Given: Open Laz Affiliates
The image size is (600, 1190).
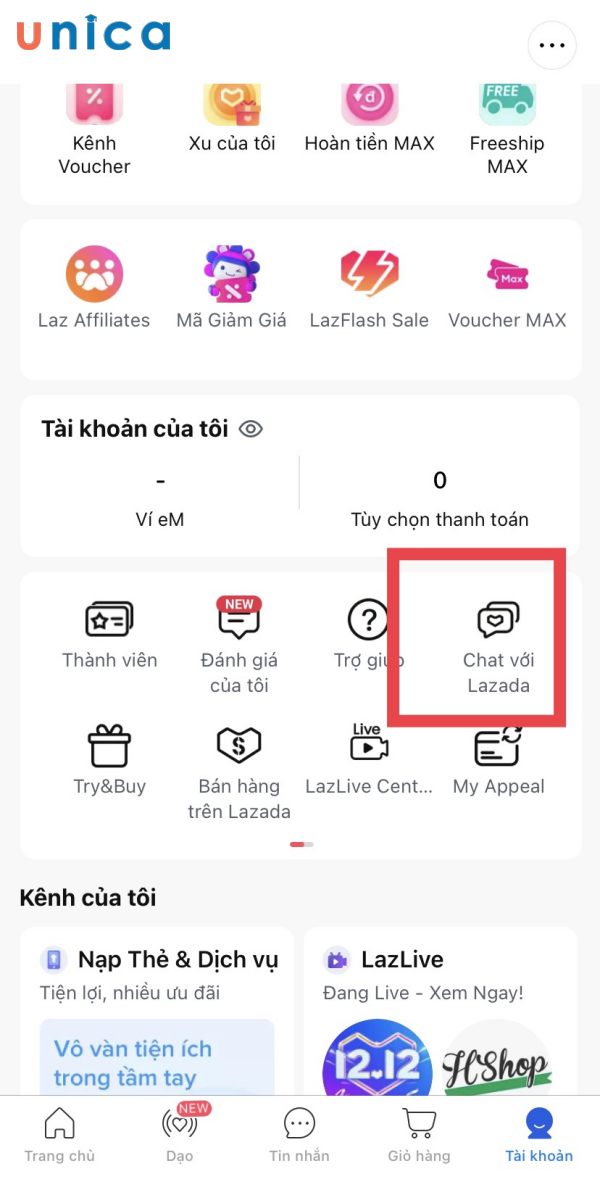Looking at the screenshot, I should pos(94,287).
